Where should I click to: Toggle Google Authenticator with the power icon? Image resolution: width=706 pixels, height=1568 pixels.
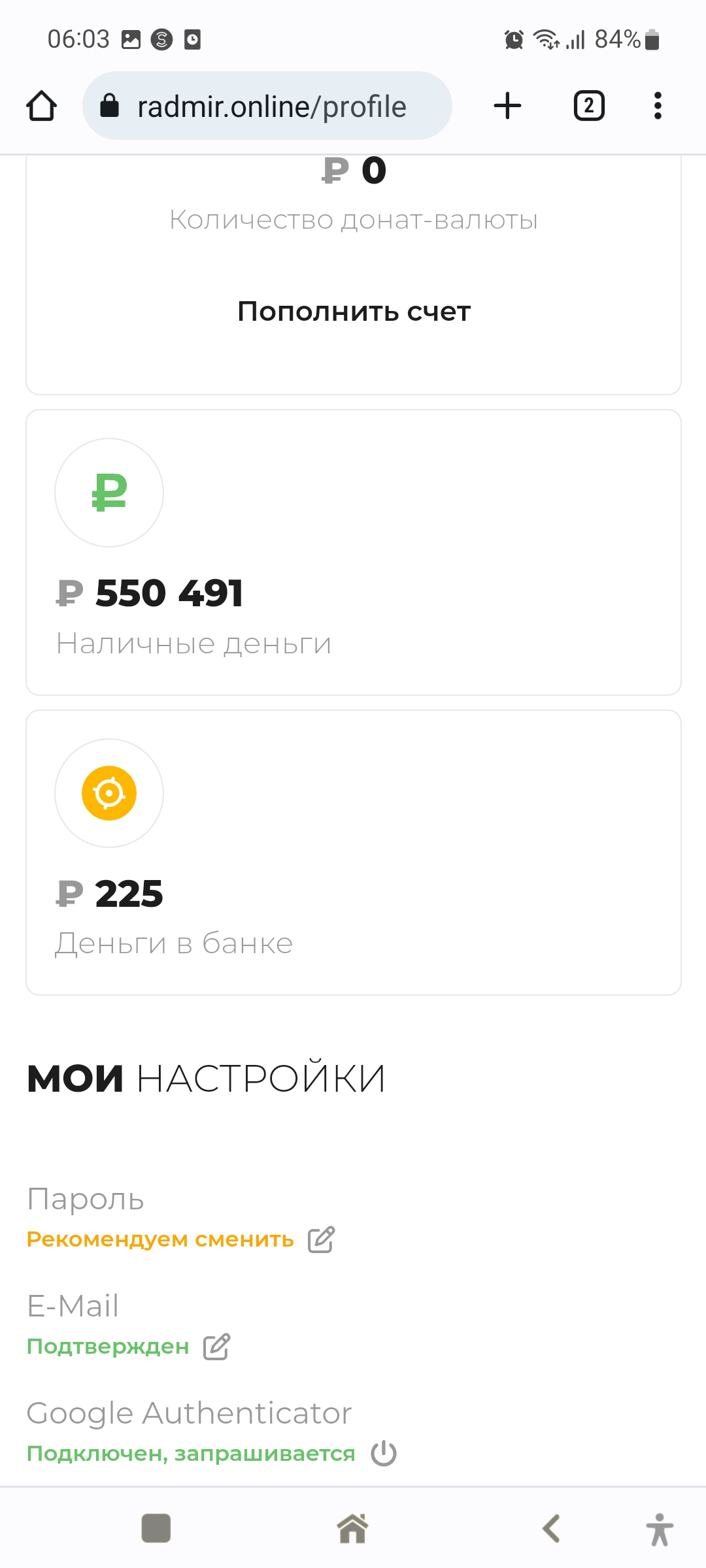(x=384, y=1454)
